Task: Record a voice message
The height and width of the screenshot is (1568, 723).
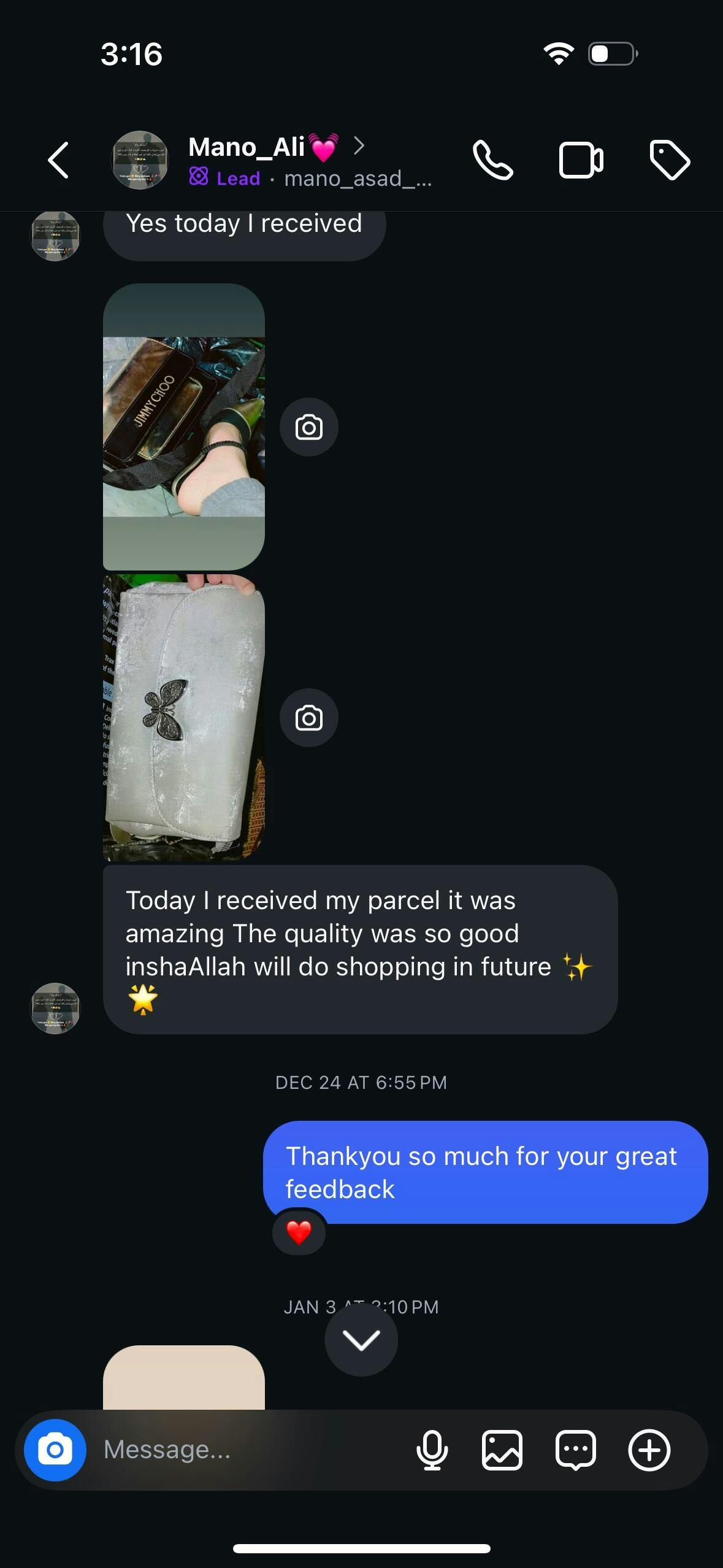Action: point(432,1450)
